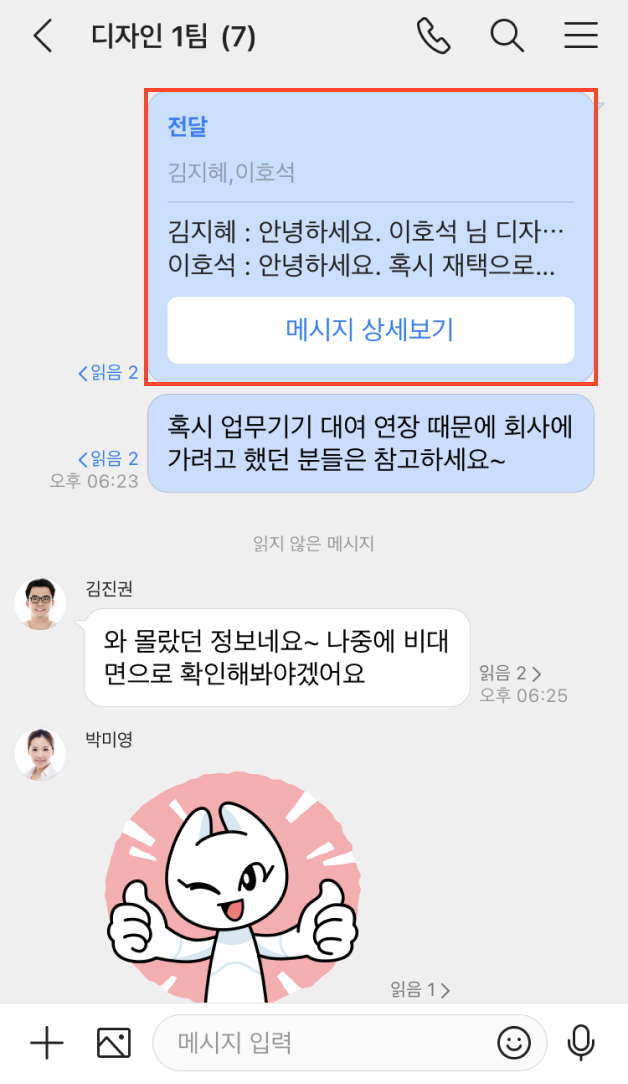628x1084 pixels.
Task: Open the emoticon picker
Action: (514, 1044)
